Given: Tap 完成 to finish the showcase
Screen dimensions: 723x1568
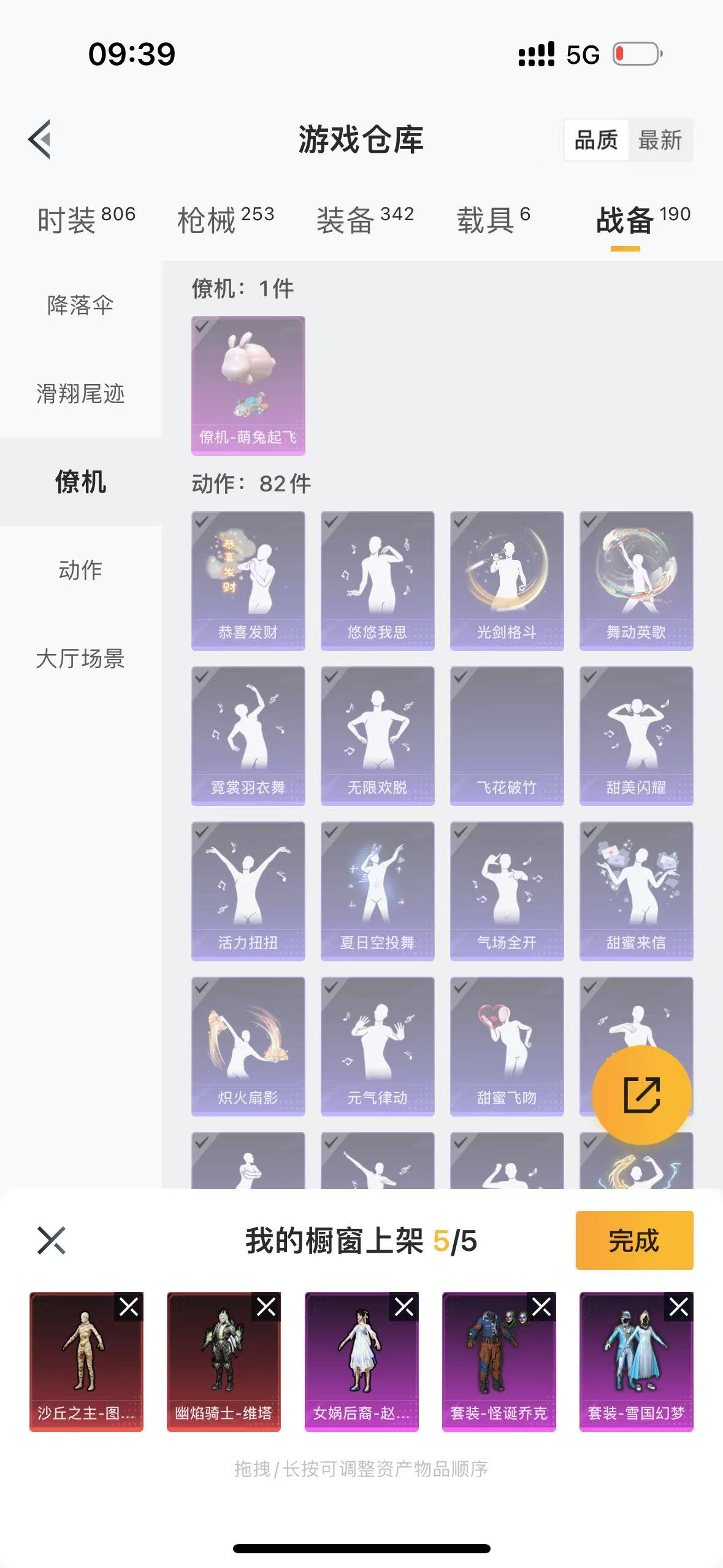Looking at the screenshot, I should (634, 1240).
